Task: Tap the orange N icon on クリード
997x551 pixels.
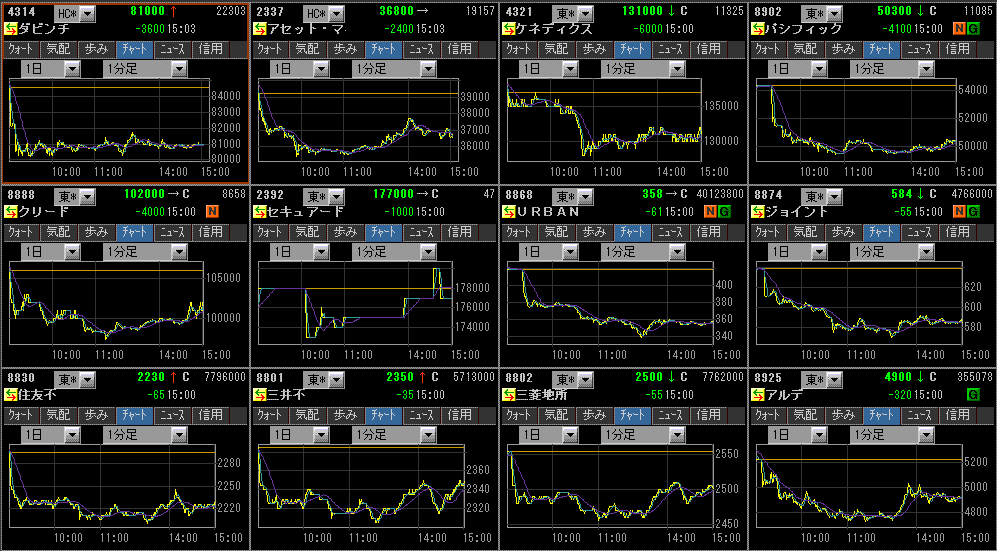Action: click(x=212, y=212)
